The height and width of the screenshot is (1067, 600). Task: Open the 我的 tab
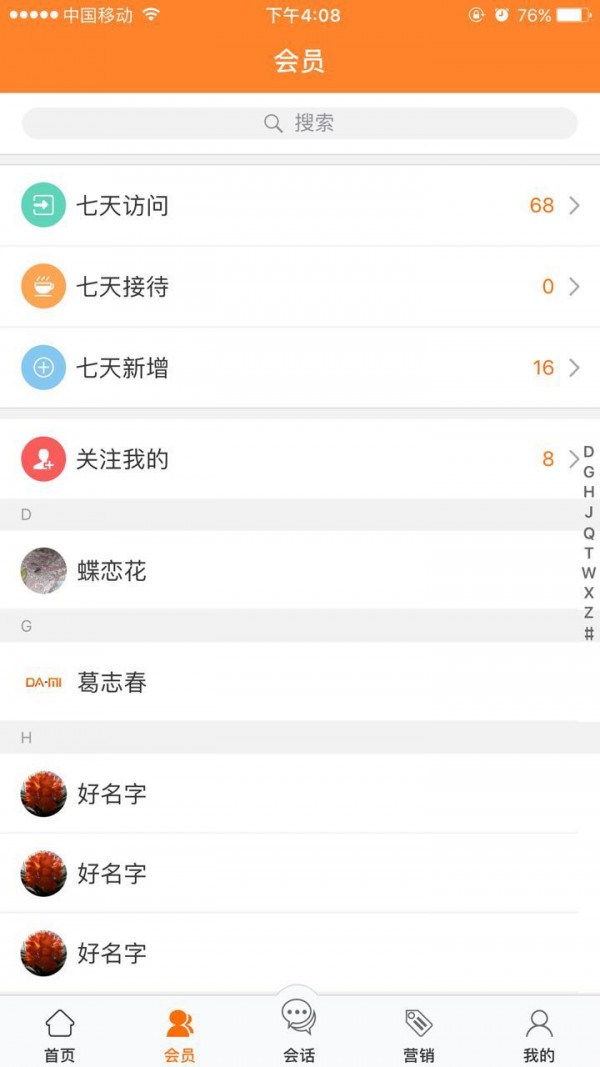pos(539,1035)
